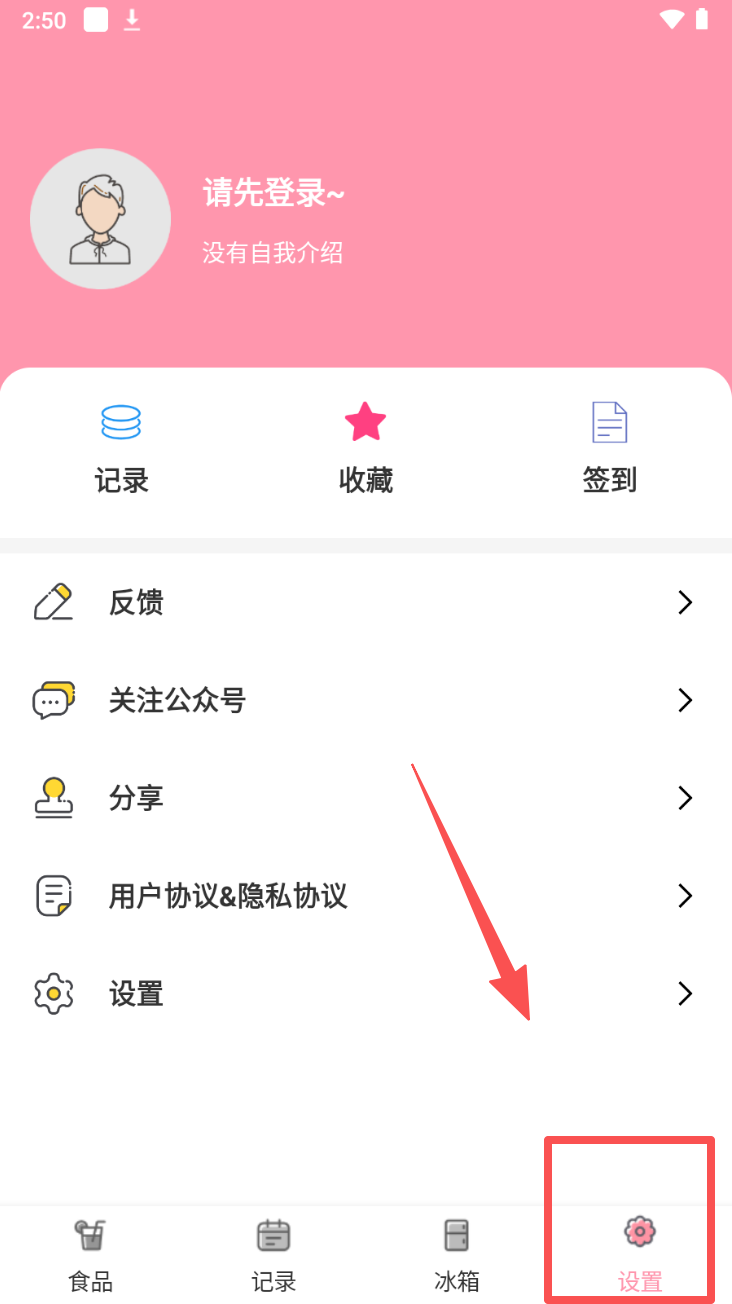Switch to the 食品 tab
The height and width of the screenshot is (1304, 732).
coord(91,1255)
